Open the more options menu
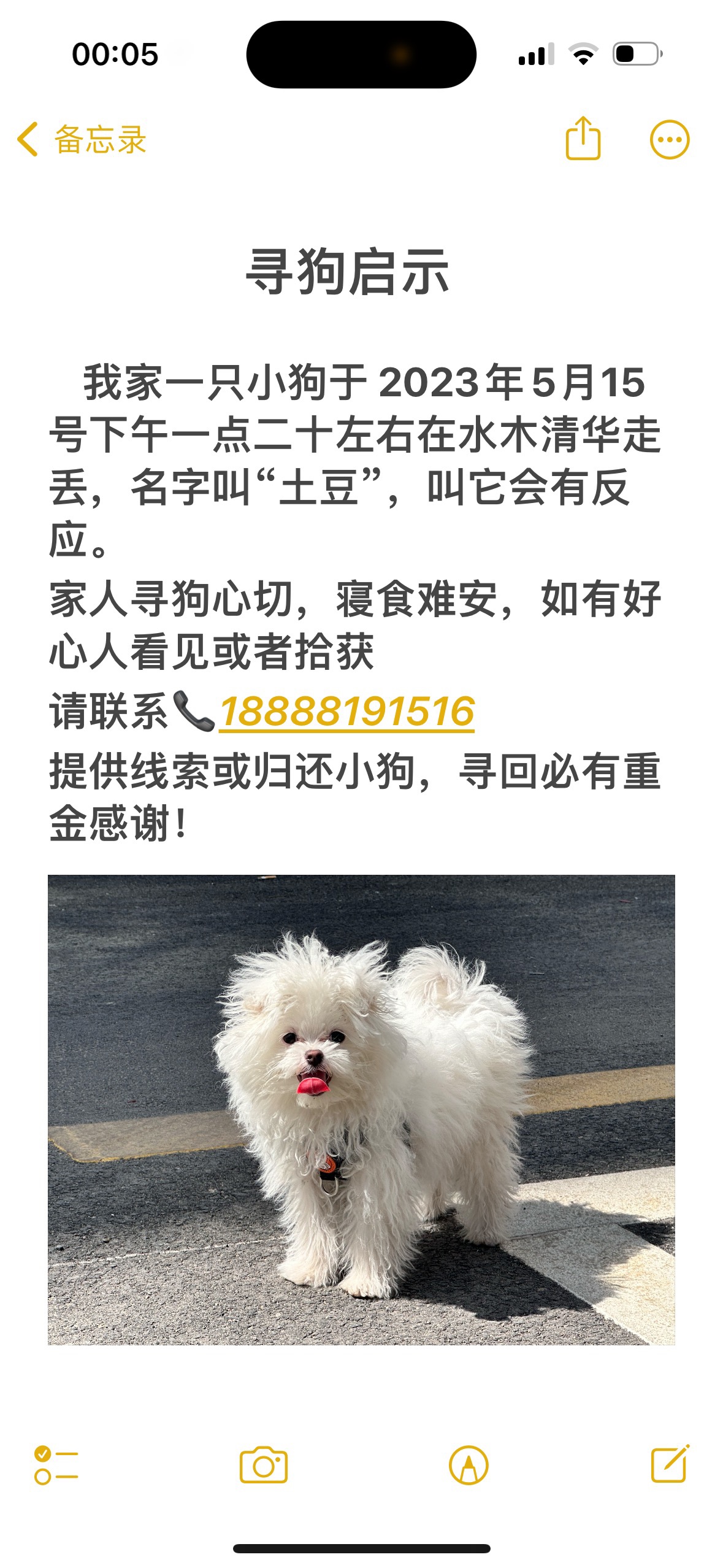723x1568 pixels. pyautogui.click(x=669, y=140)
